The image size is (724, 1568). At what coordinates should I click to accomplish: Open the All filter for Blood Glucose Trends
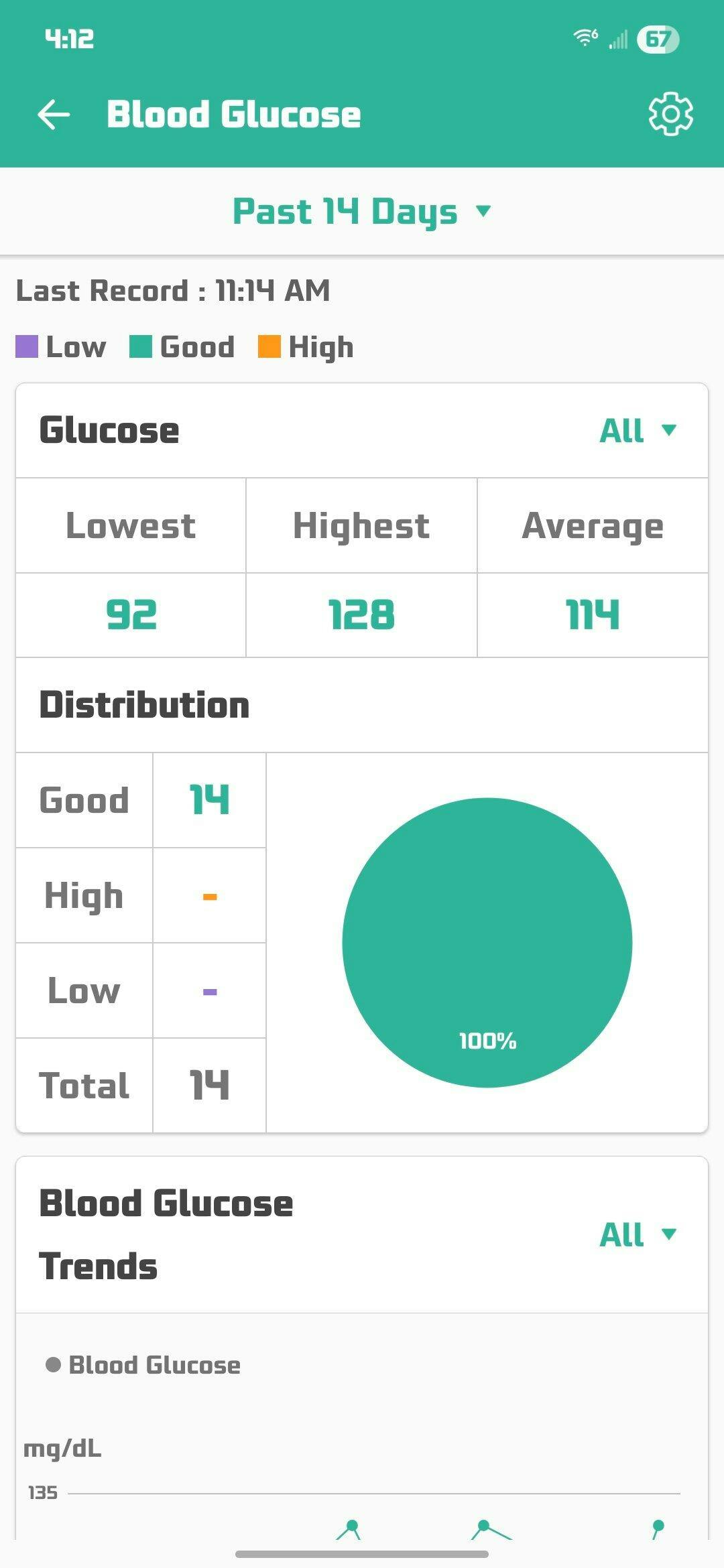pyautogui.click(x=638, y=1234)
